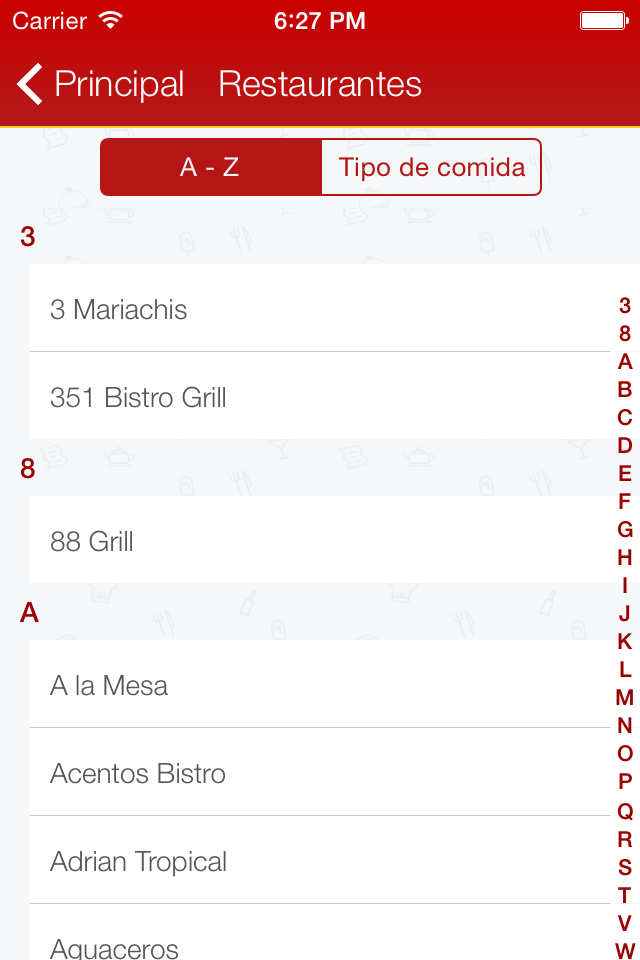
Task: Jump to letter C in the index
Action: tap(625, 418)
